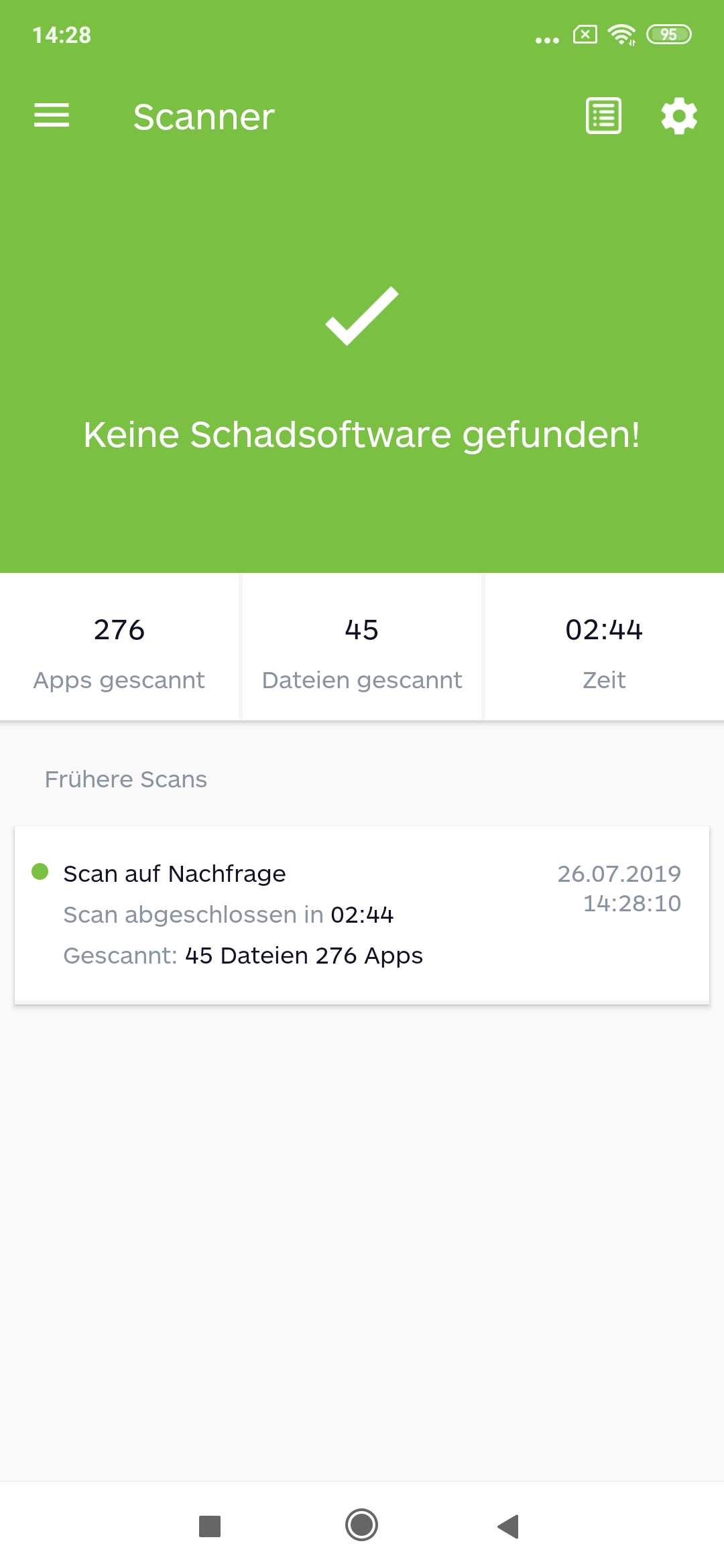The image size is (724, 1568).
Task: Tap the system back button
Action: [508, 1526]
